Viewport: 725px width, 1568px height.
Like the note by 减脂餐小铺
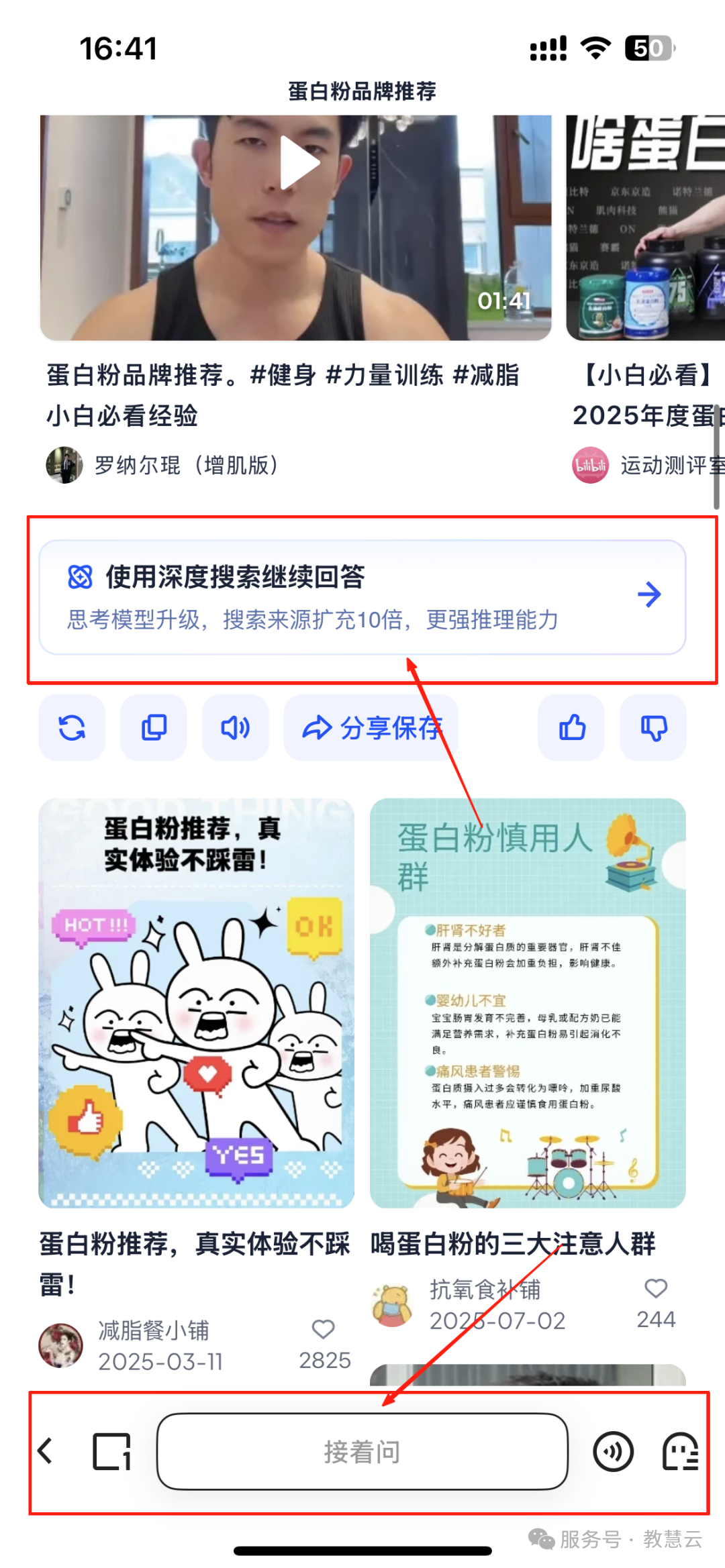point(324,1329)
